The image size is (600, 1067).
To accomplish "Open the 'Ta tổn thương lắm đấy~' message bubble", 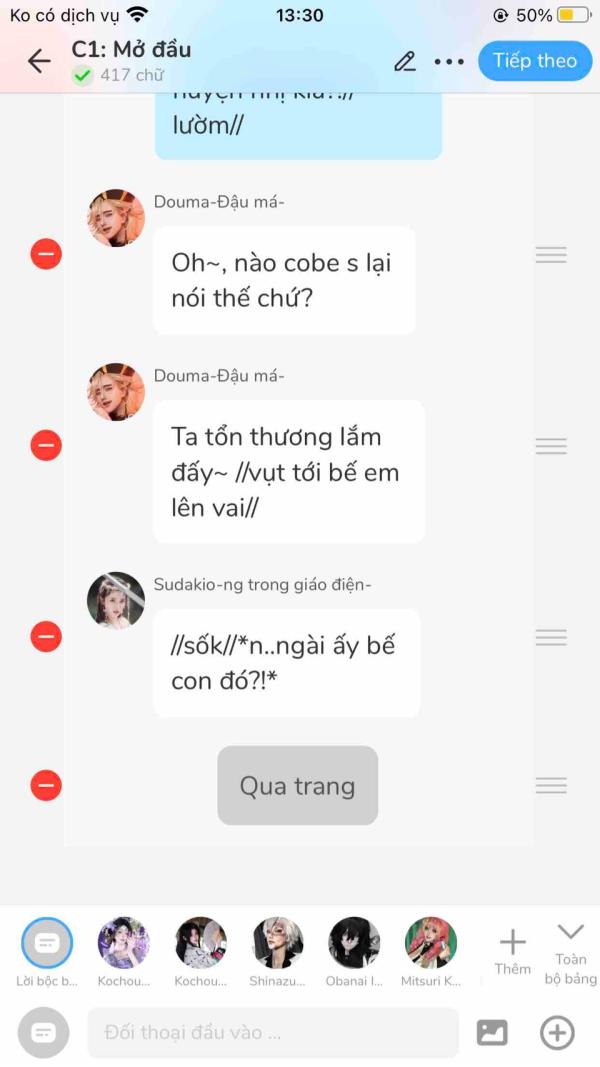I will (x=288, y=472).
